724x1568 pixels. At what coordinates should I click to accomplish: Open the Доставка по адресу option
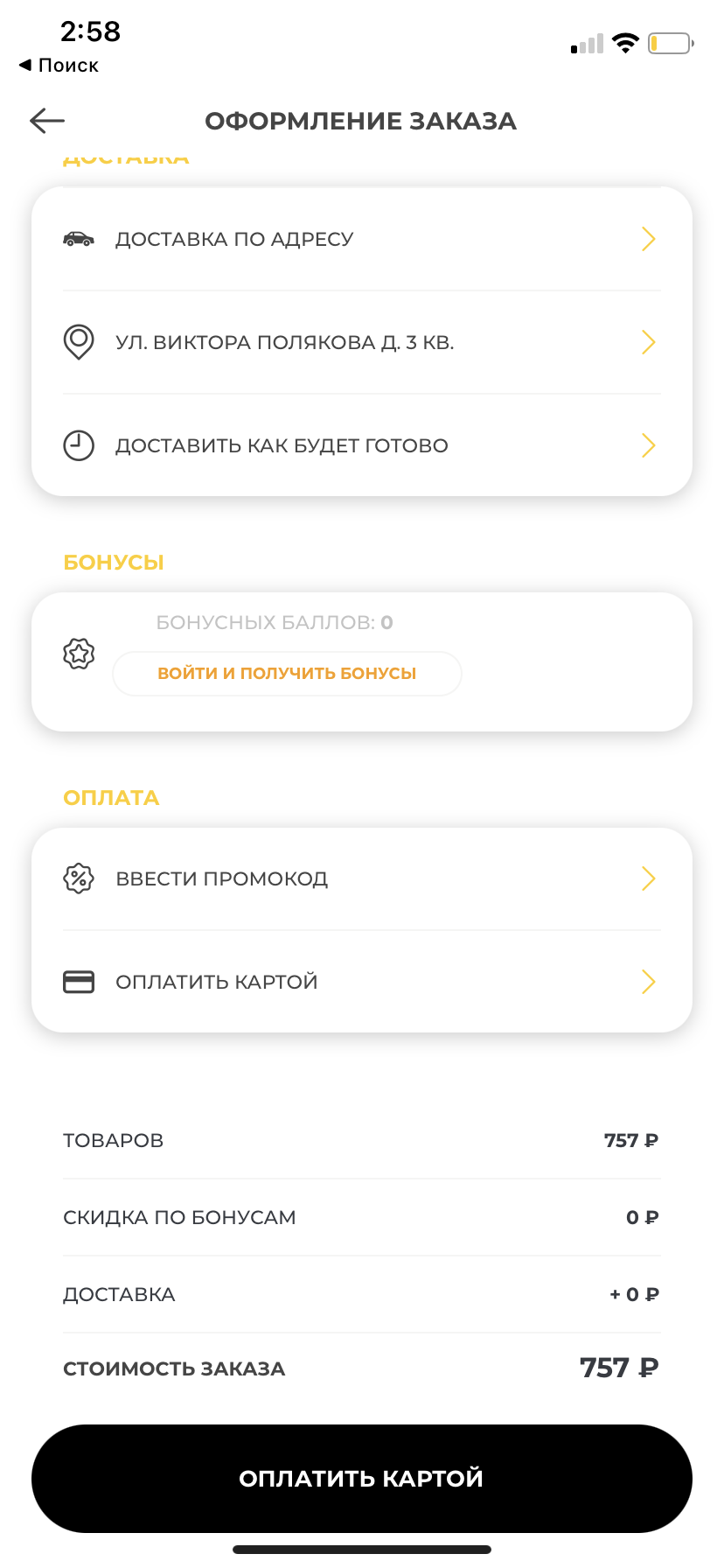pyautogui.click(x=361, y=239)
